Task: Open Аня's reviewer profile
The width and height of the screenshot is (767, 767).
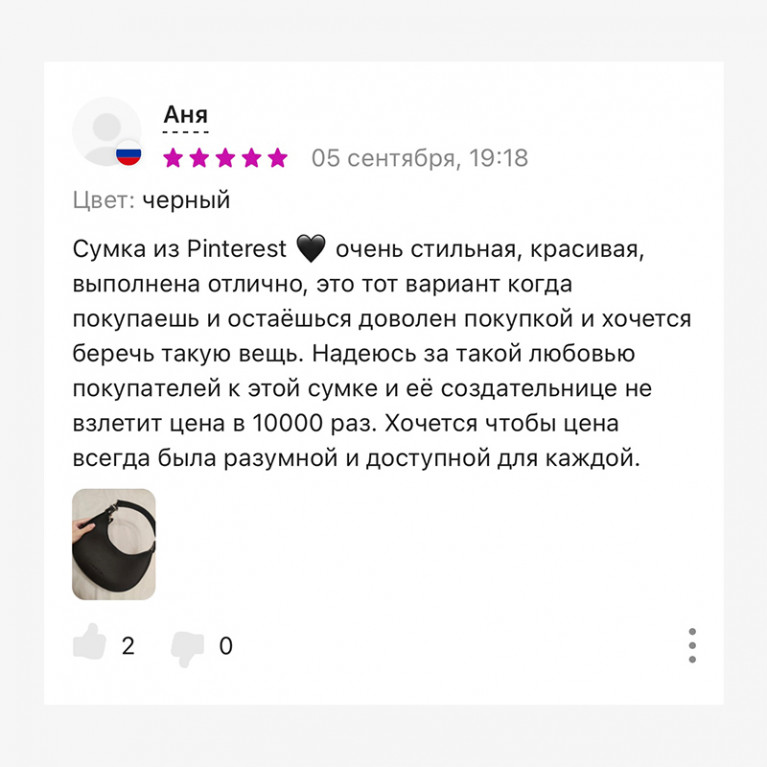Action: click(185, 115)
